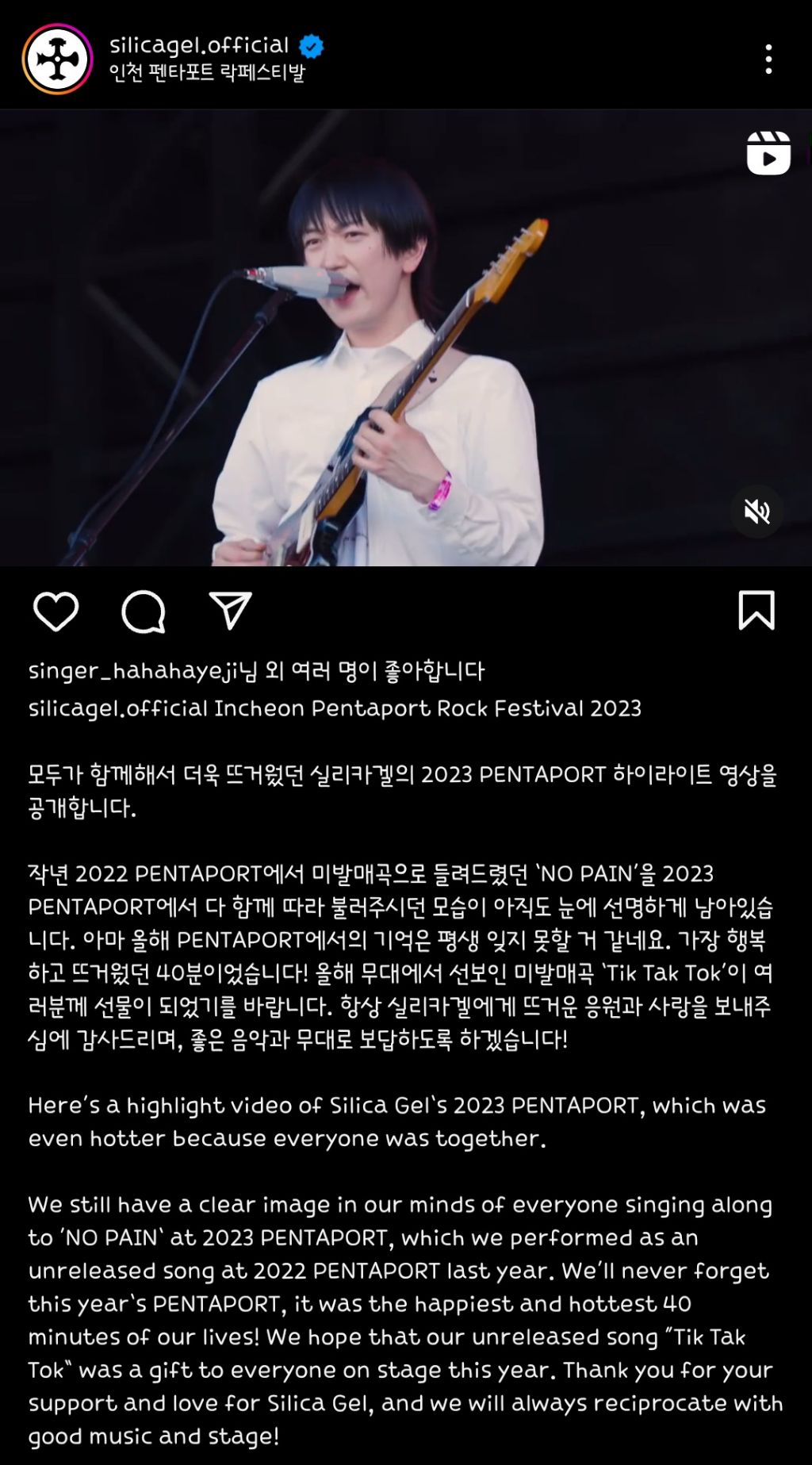Screen dimensions: 812x1465
Task: Open the silicagel.official username in the caption
Action: pos(117,708)
